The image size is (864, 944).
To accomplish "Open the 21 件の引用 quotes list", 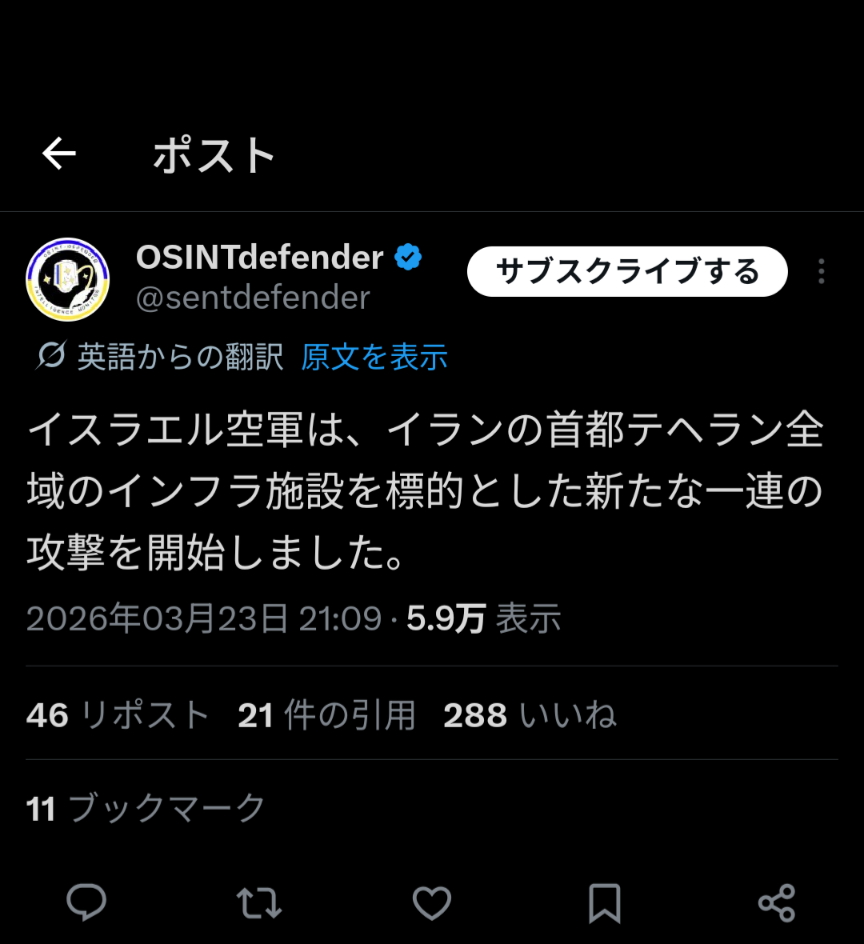I will coord(326,715).
